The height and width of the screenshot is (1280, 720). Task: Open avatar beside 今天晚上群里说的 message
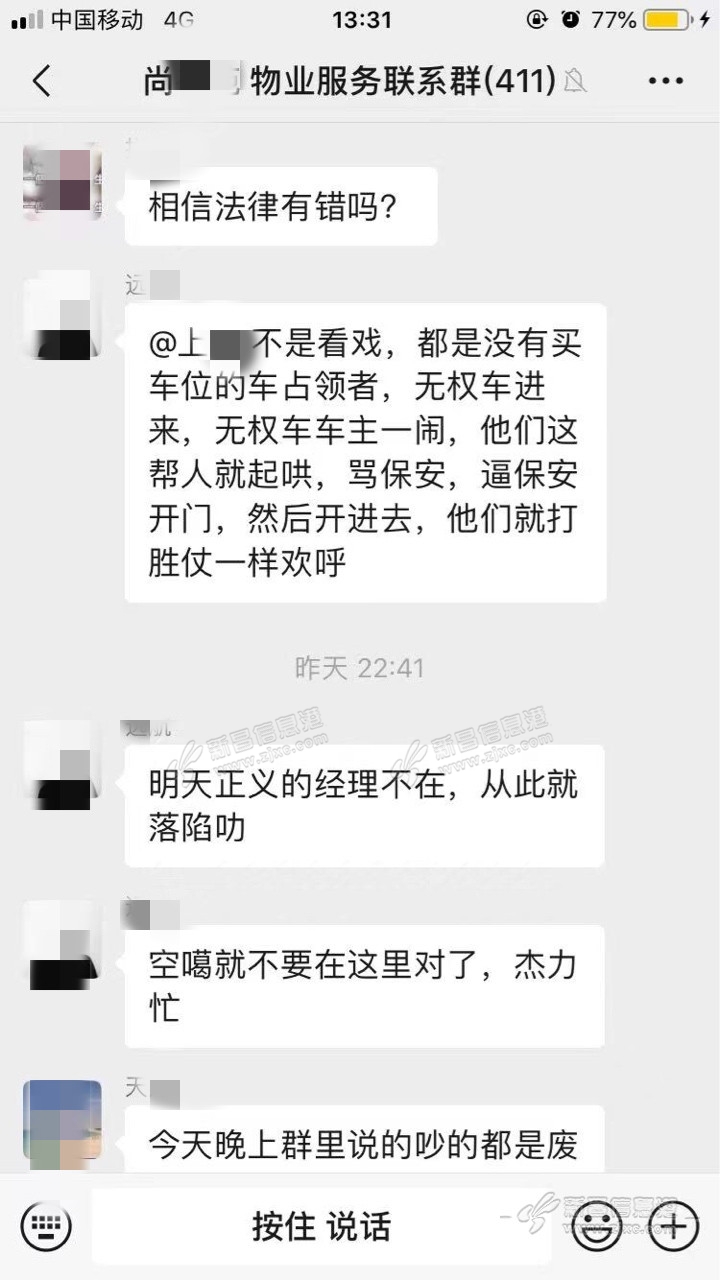[x=62, y=1120]
